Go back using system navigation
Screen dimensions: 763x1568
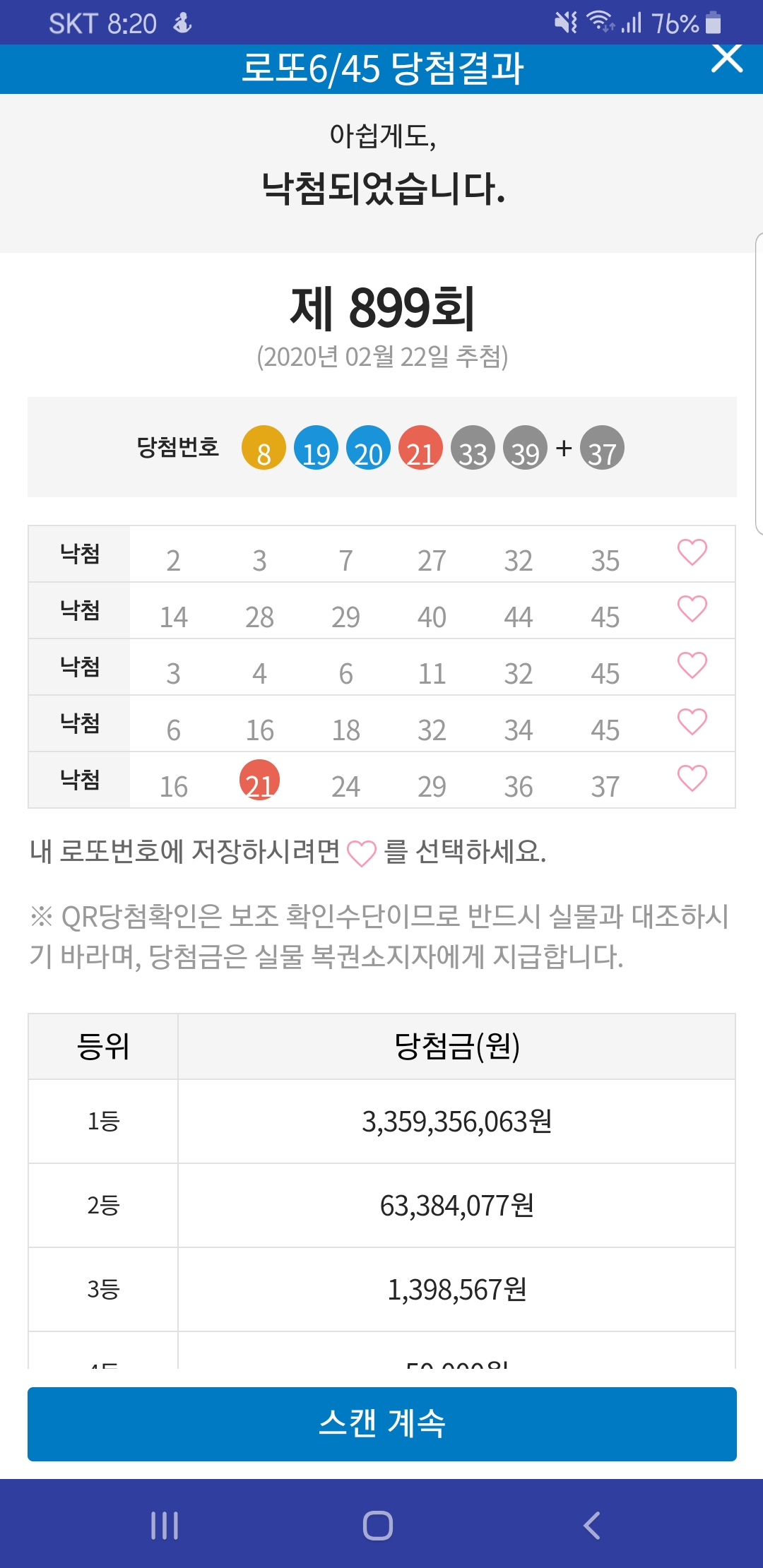coord(592,1526)
